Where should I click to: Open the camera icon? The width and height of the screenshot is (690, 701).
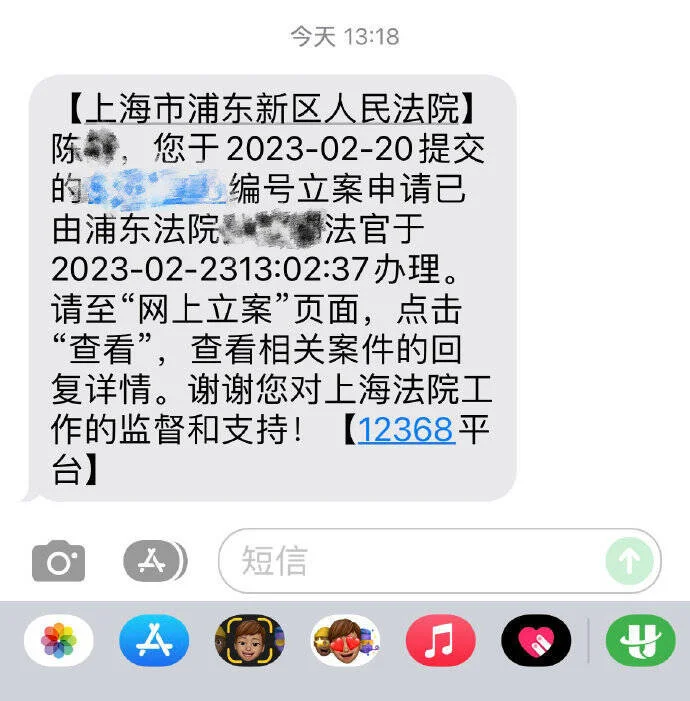(x=58, y=562)
